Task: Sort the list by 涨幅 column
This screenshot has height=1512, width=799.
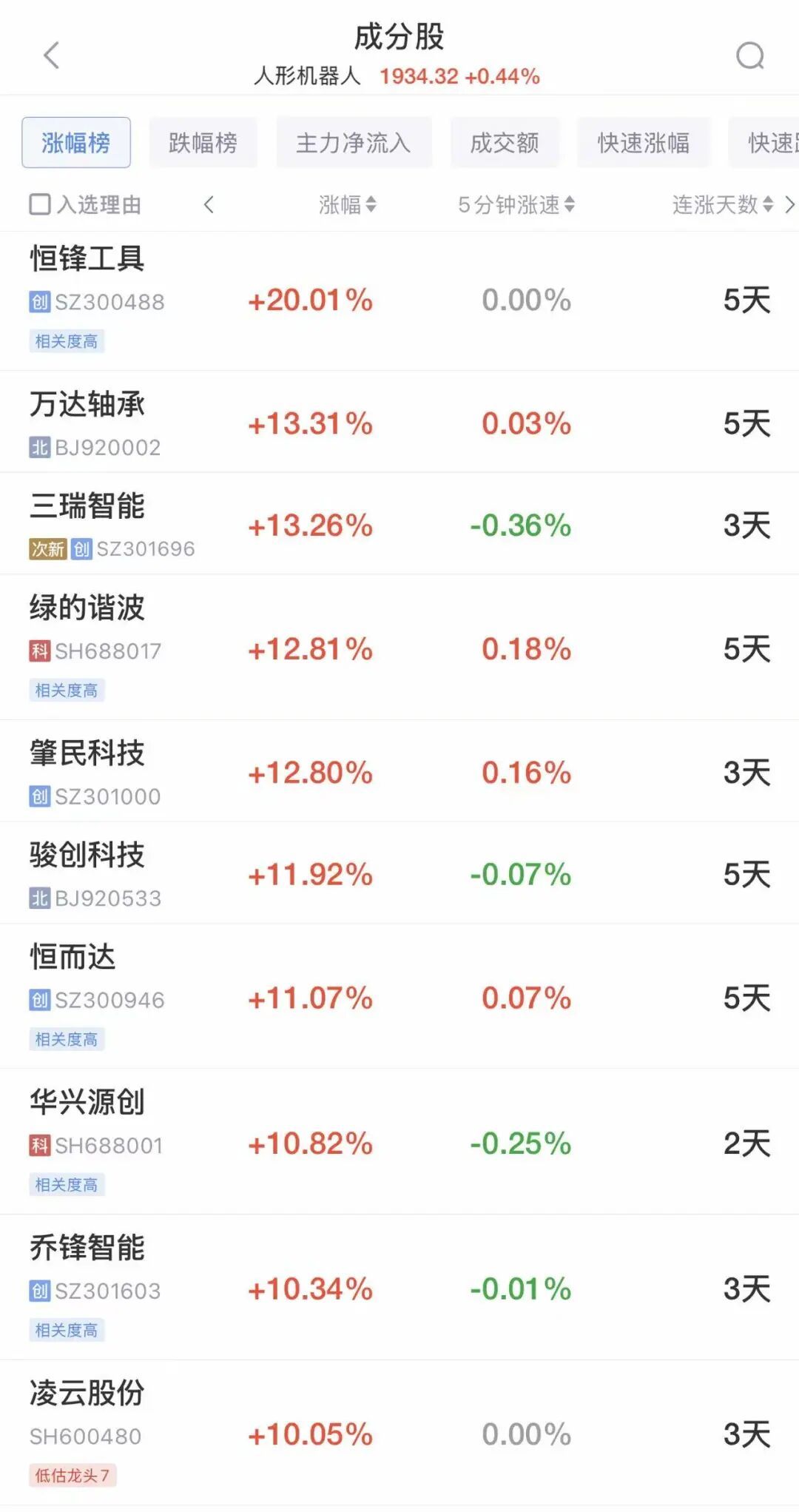Action: coord(348,204)
